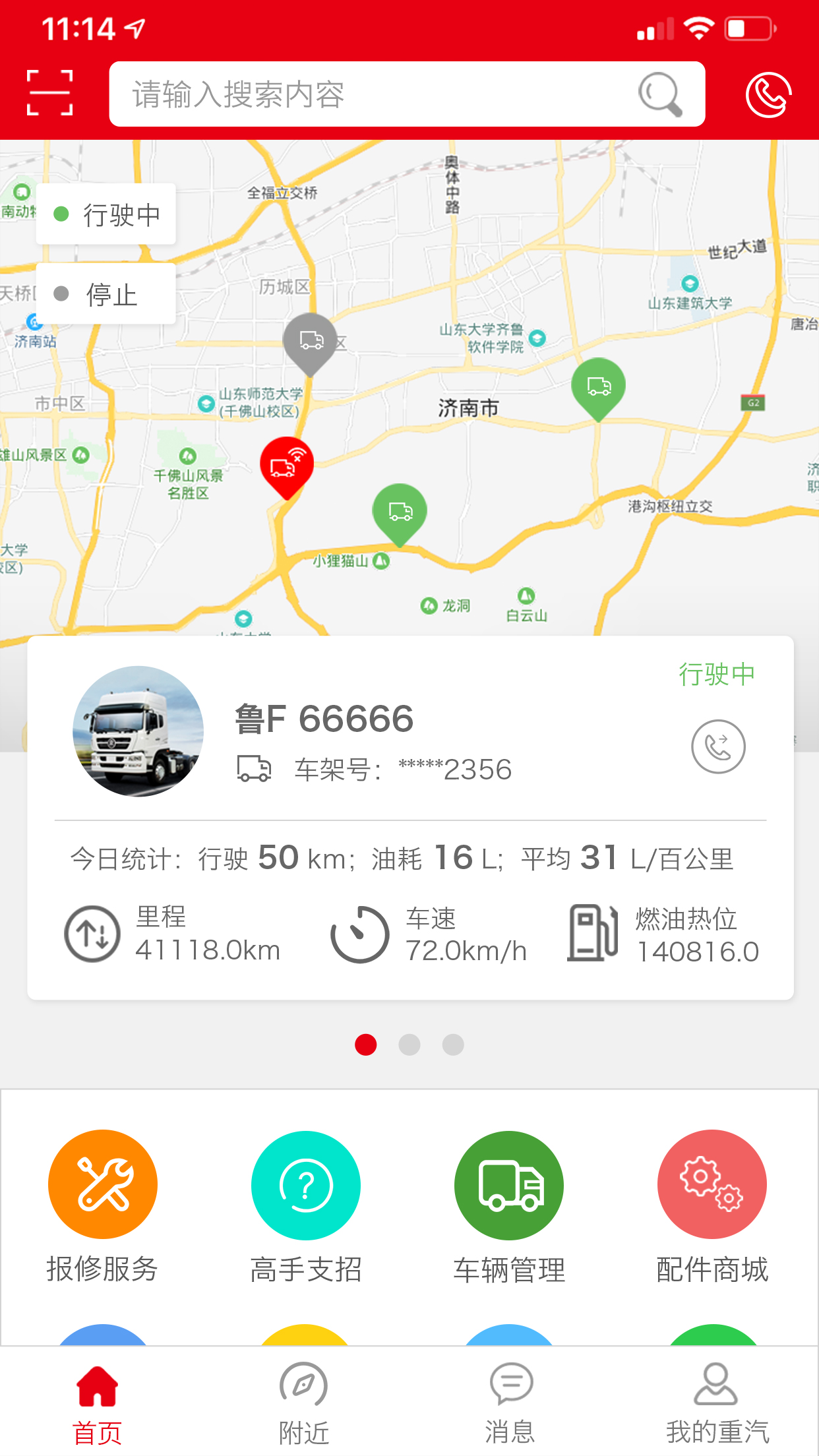The width and height of the screenshot is (819, 1456).
Task: Expand details via the truck avatar thumbnail
Action: click(137, 736)
